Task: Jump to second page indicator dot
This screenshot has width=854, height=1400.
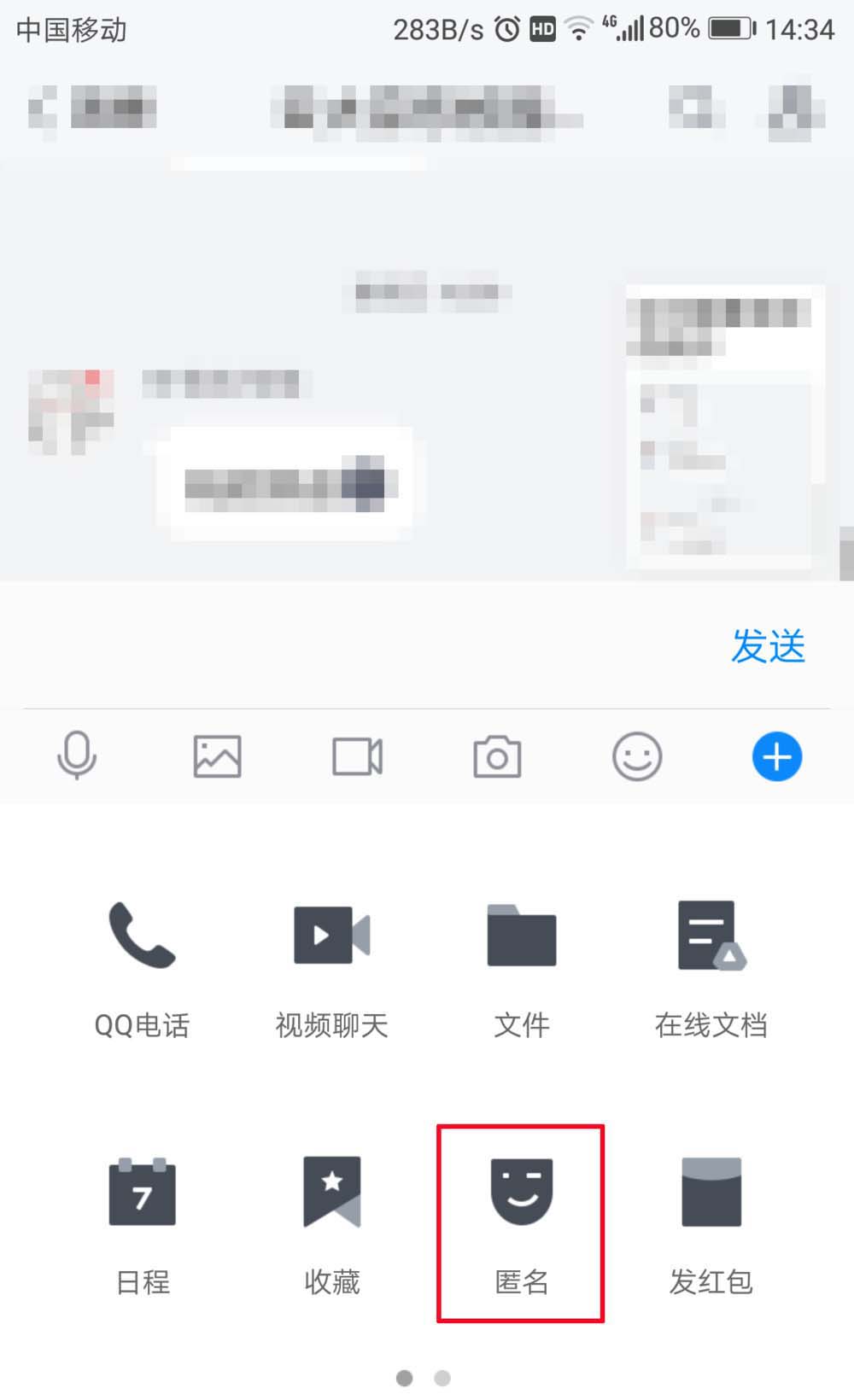Action: 442,1378
